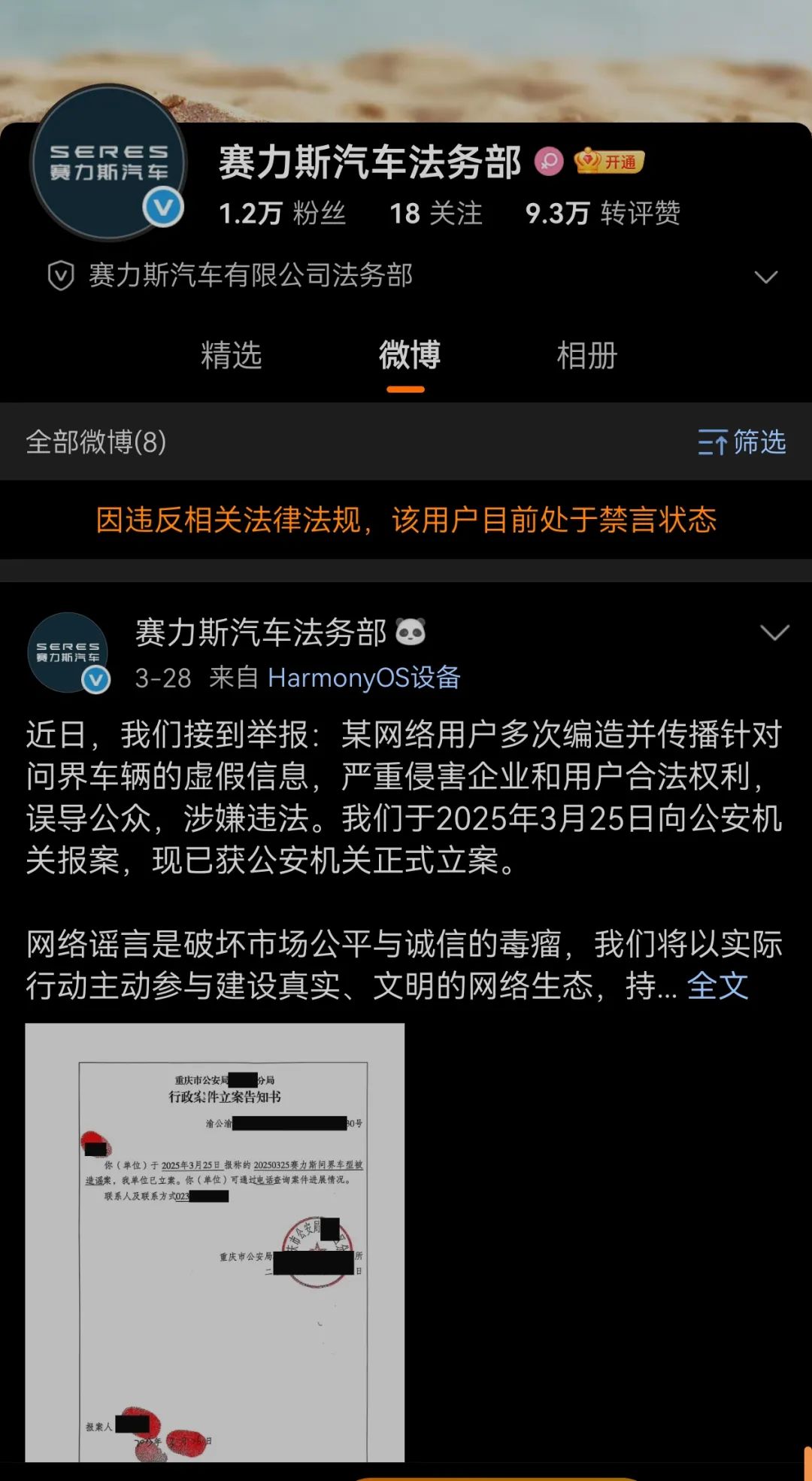
Task: Open the 赛力斯汽车法务部 profile avatar
Action: (108, 163)
